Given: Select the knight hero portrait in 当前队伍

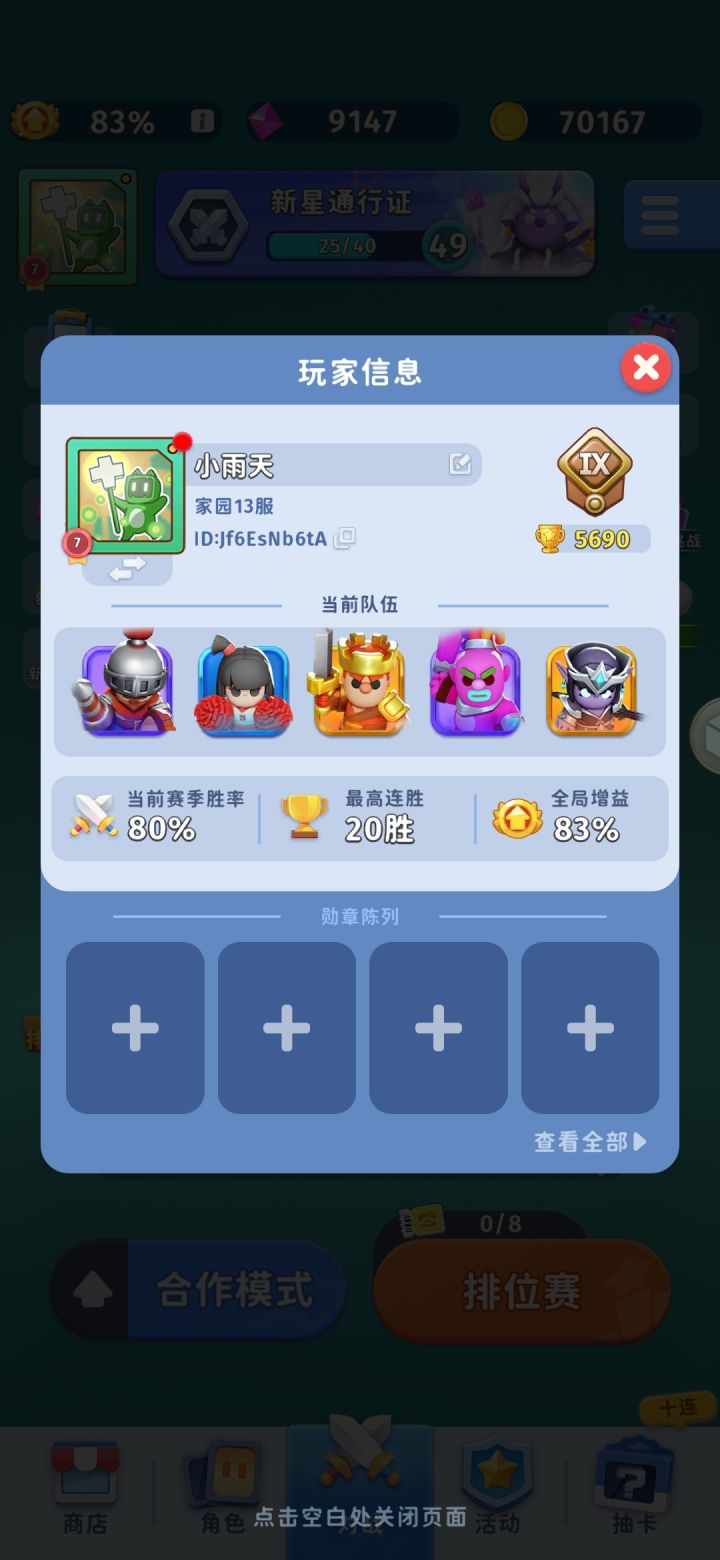Looking at the screenshot, I should tap(126, 688).
